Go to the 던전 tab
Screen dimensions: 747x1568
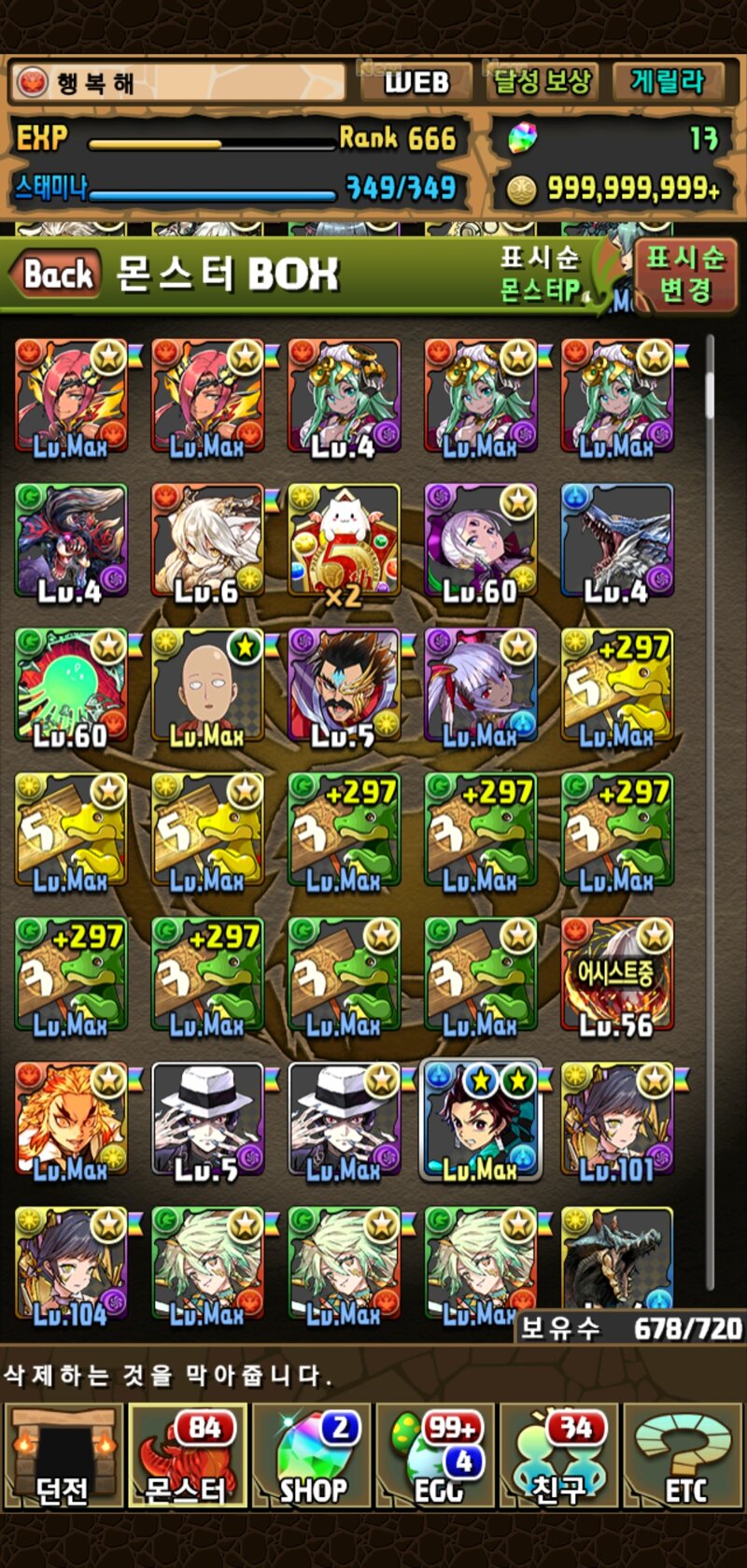tap(63, 1455)
